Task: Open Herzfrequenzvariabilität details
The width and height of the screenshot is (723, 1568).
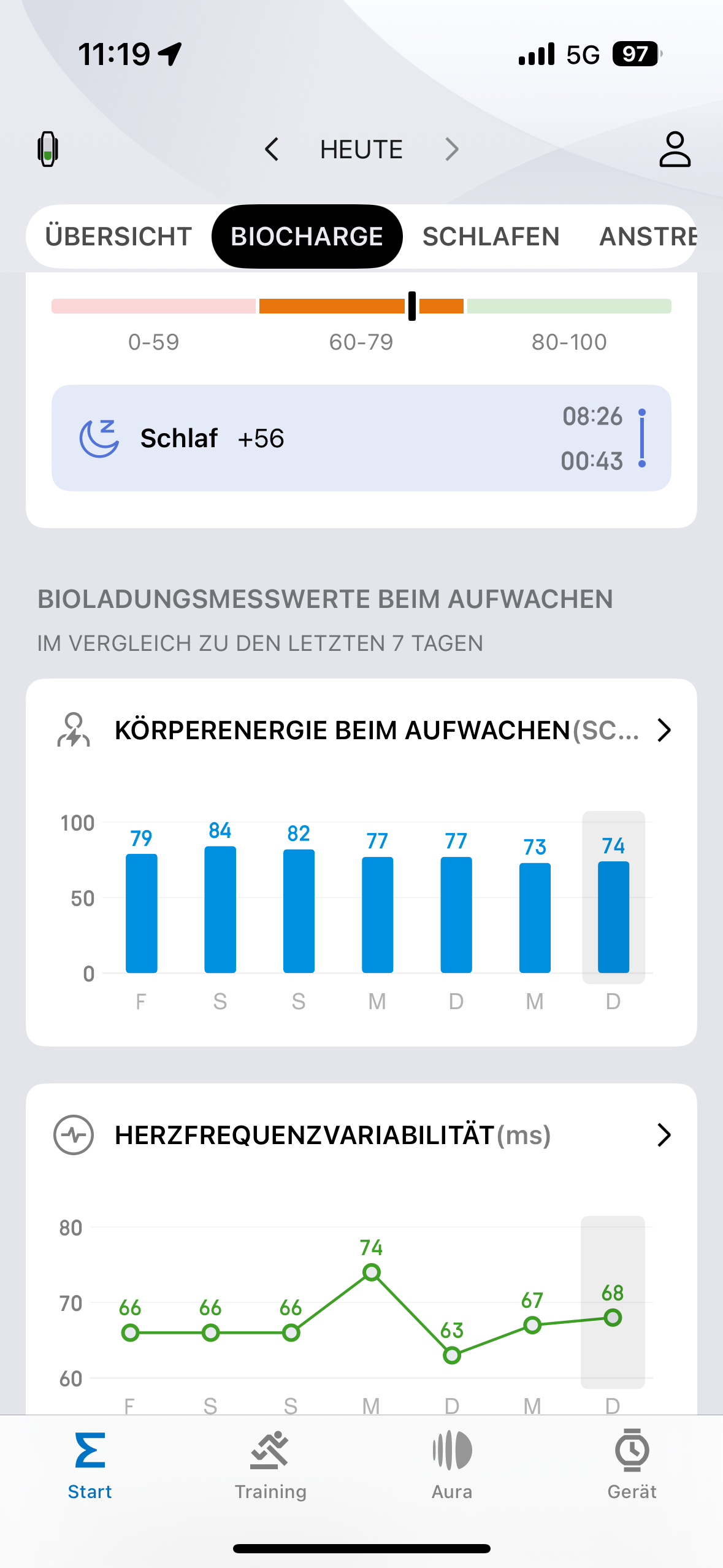Action: [664, 1135]
